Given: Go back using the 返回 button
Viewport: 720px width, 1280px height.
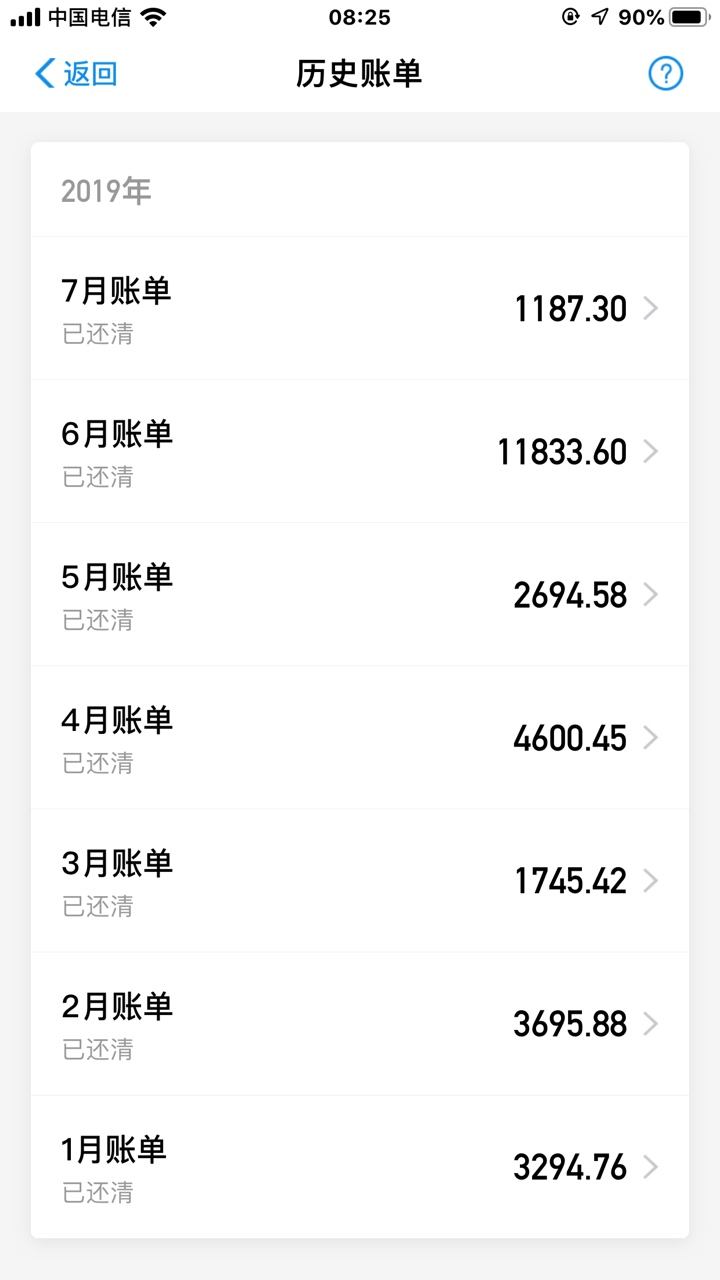Looking at the screenshot, I should pos(76,73).
